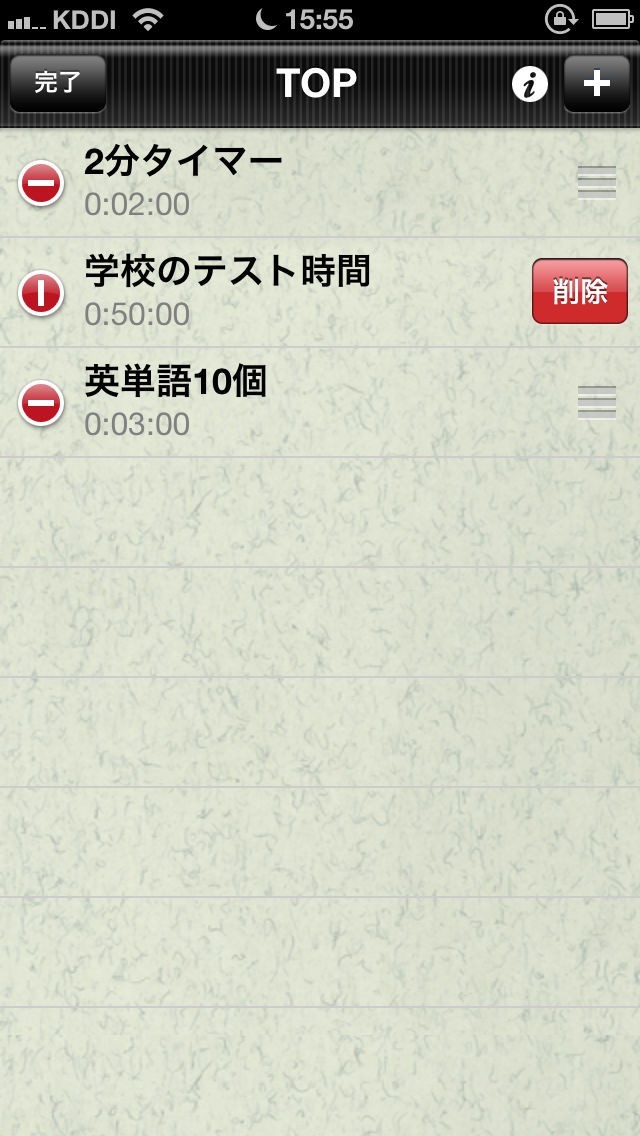Tap red minus beside 英単語10個
Screen dimensions: 640x1136
point(41,403)
